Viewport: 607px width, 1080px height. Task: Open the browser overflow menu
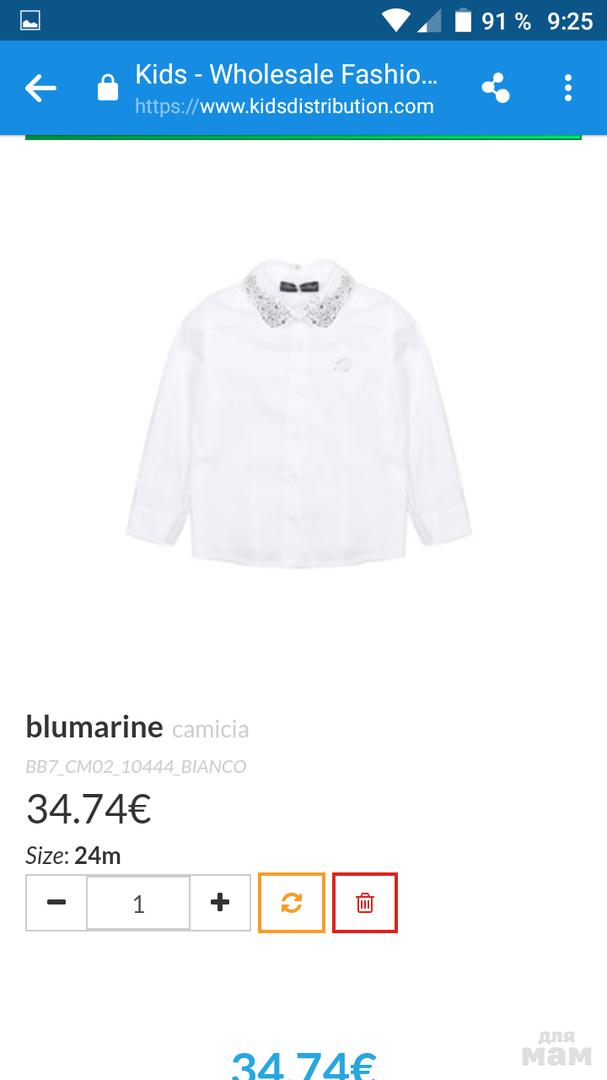(x=568, y=89)
